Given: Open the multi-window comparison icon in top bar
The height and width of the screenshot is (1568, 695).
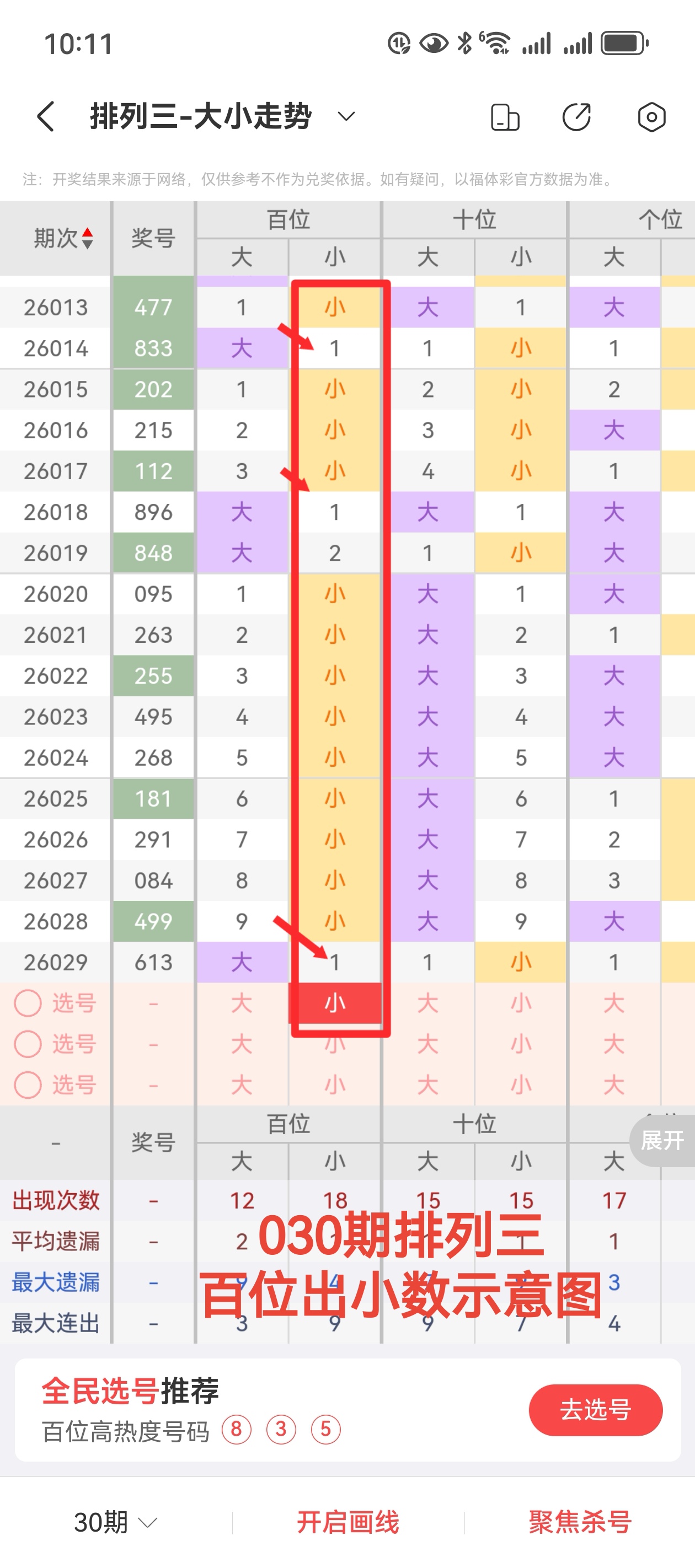Looking at the screenshot, I should pos(507,116).
